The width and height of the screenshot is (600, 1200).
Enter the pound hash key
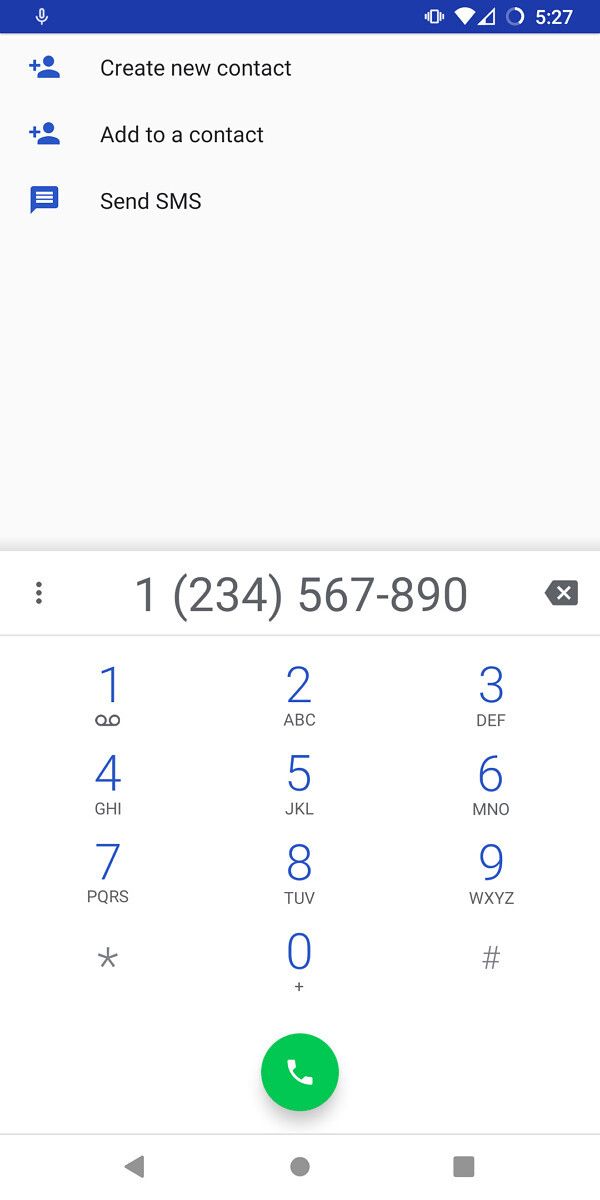point(490,959)
